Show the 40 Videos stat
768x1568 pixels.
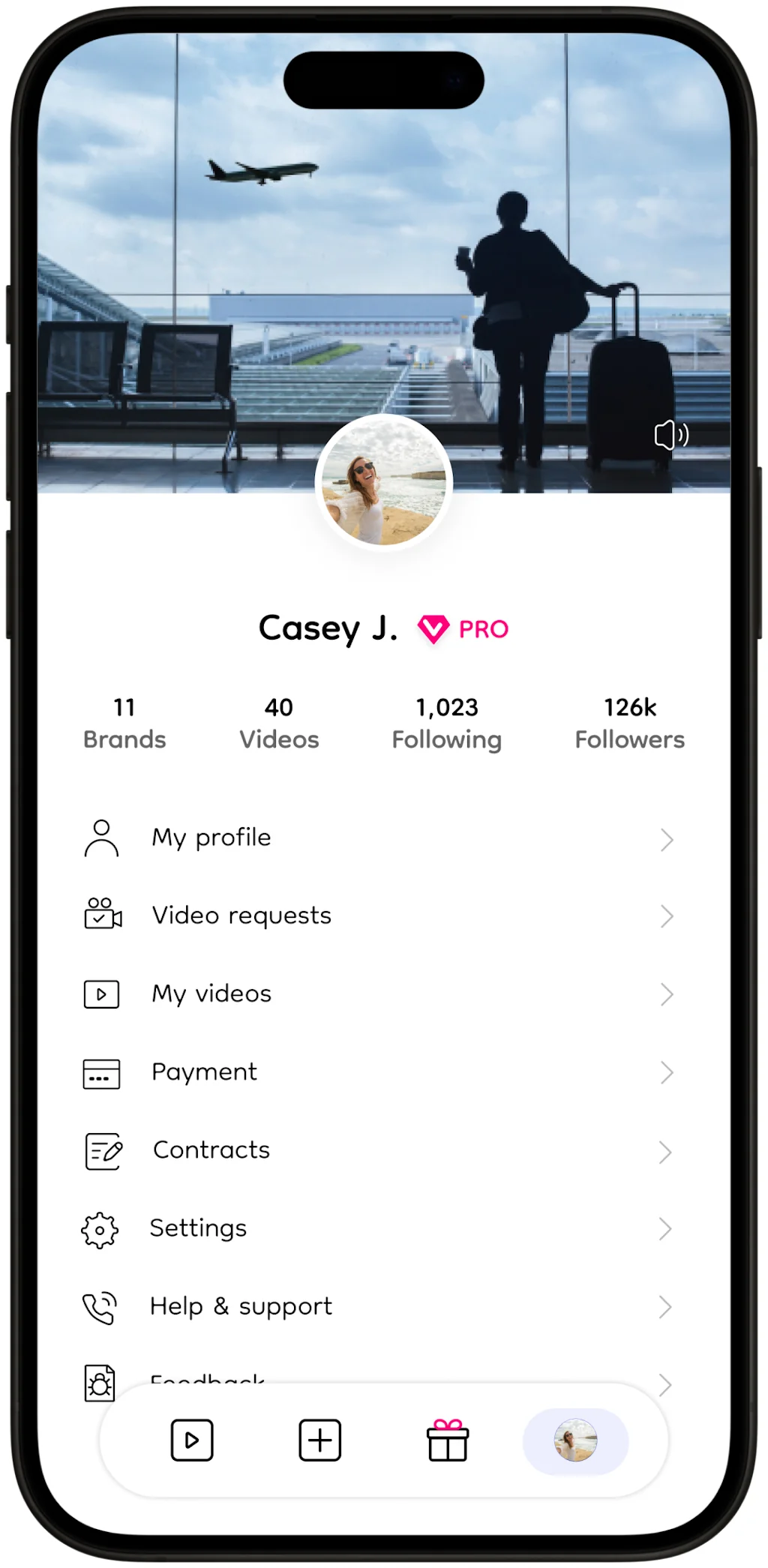click(x=279, y=724)
